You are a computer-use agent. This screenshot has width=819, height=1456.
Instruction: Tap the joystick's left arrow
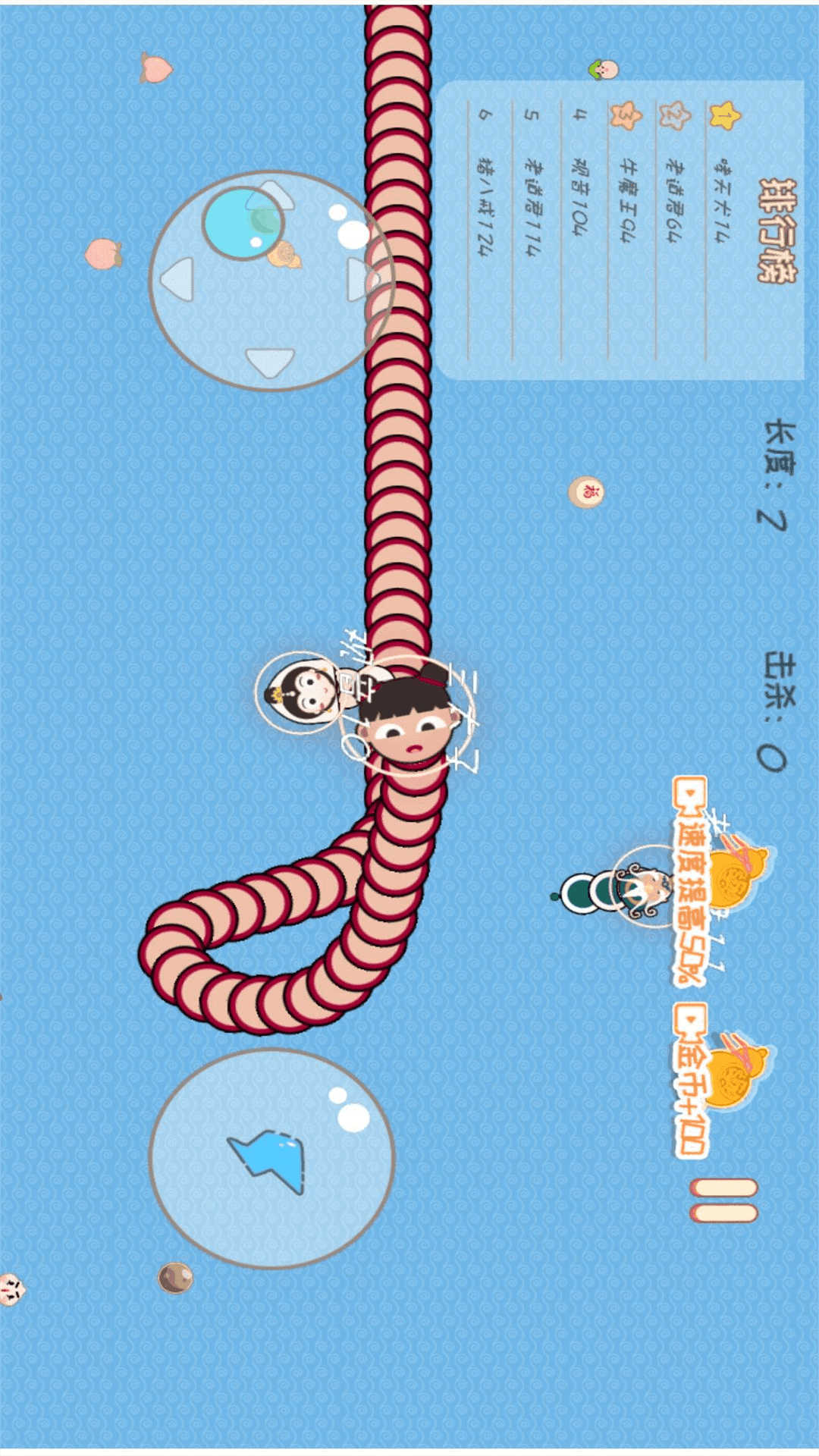coord(275,193)
